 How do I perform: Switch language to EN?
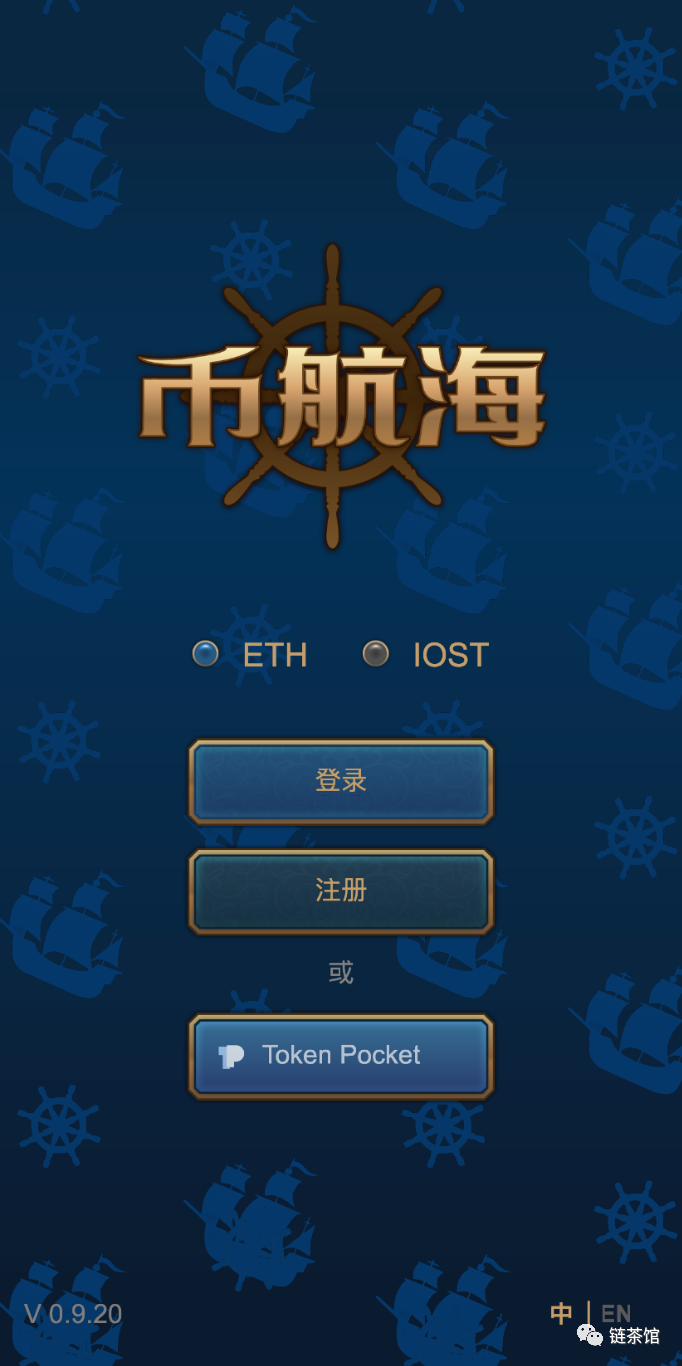click(x=616, y=1312)
